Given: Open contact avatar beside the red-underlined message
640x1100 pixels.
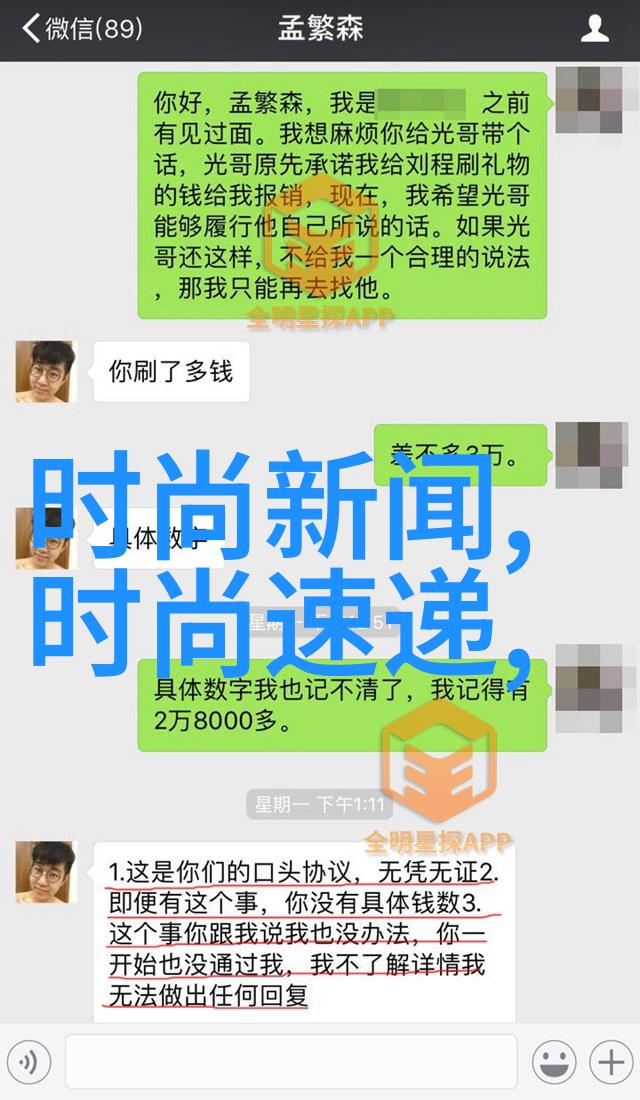Looking at the screenshot, I should point(45,872).
